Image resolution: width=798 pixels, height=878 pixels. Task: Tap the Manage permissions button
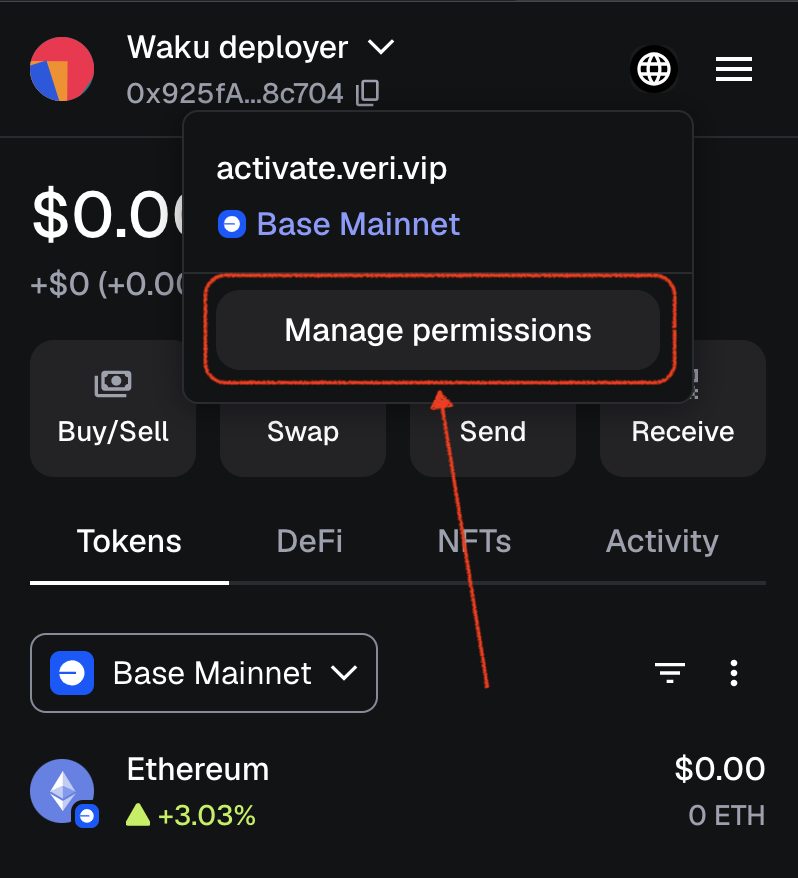(x=438, y=330)
